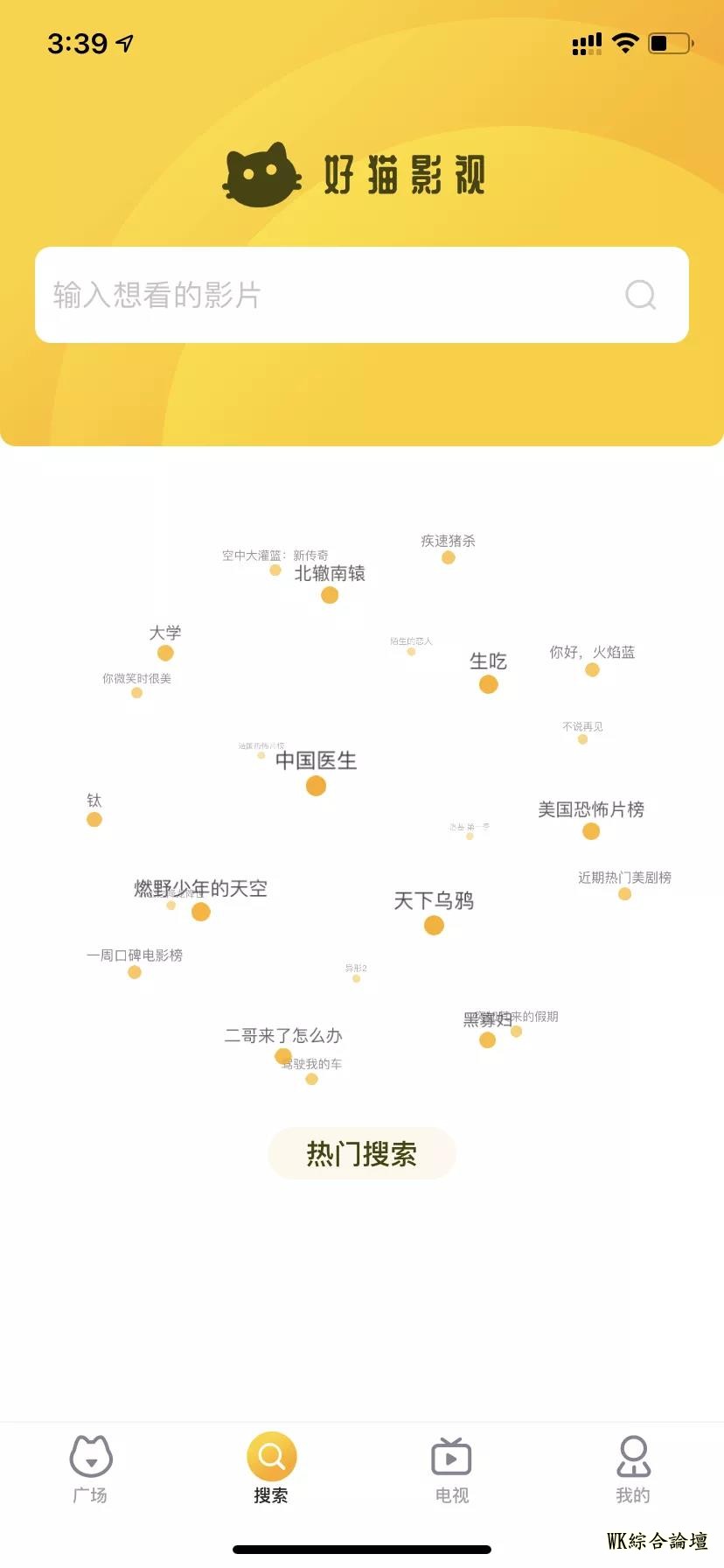The height and width of the screenshot is (1568, 724).
Task: Select the 钛 keyword
Action: point(94,801)
